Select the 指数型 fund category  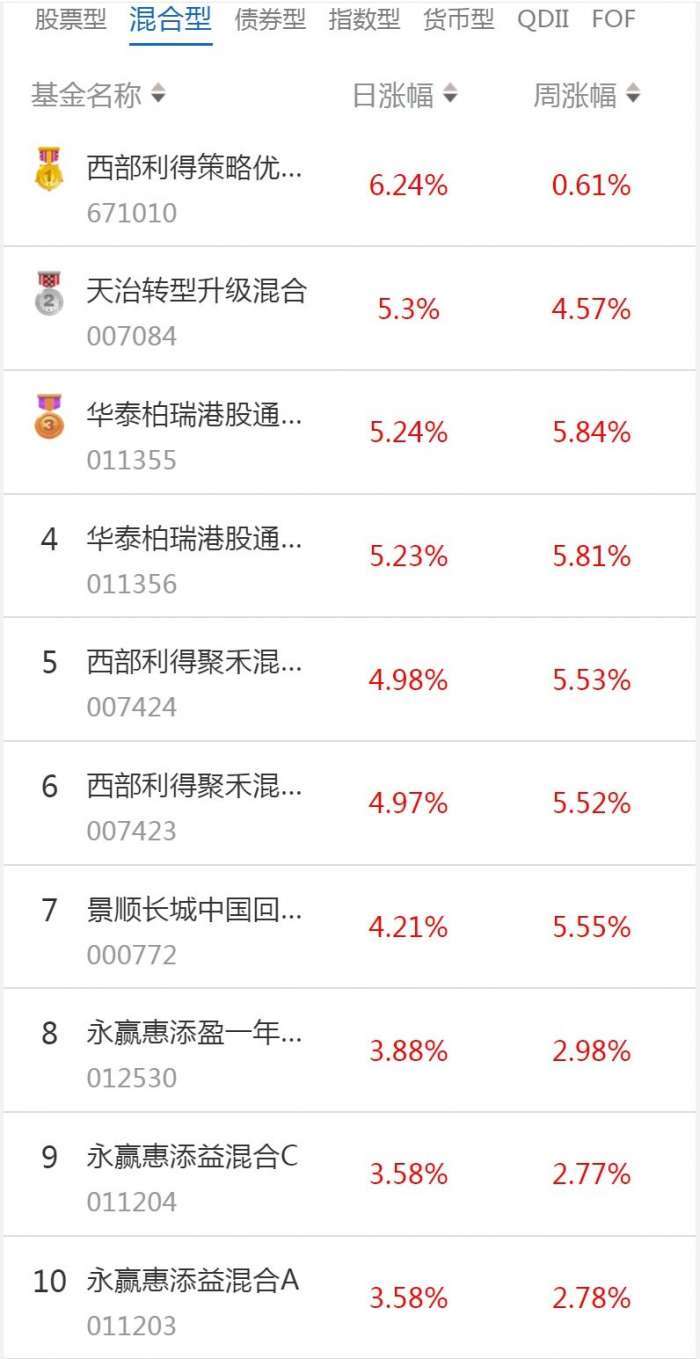364,20
